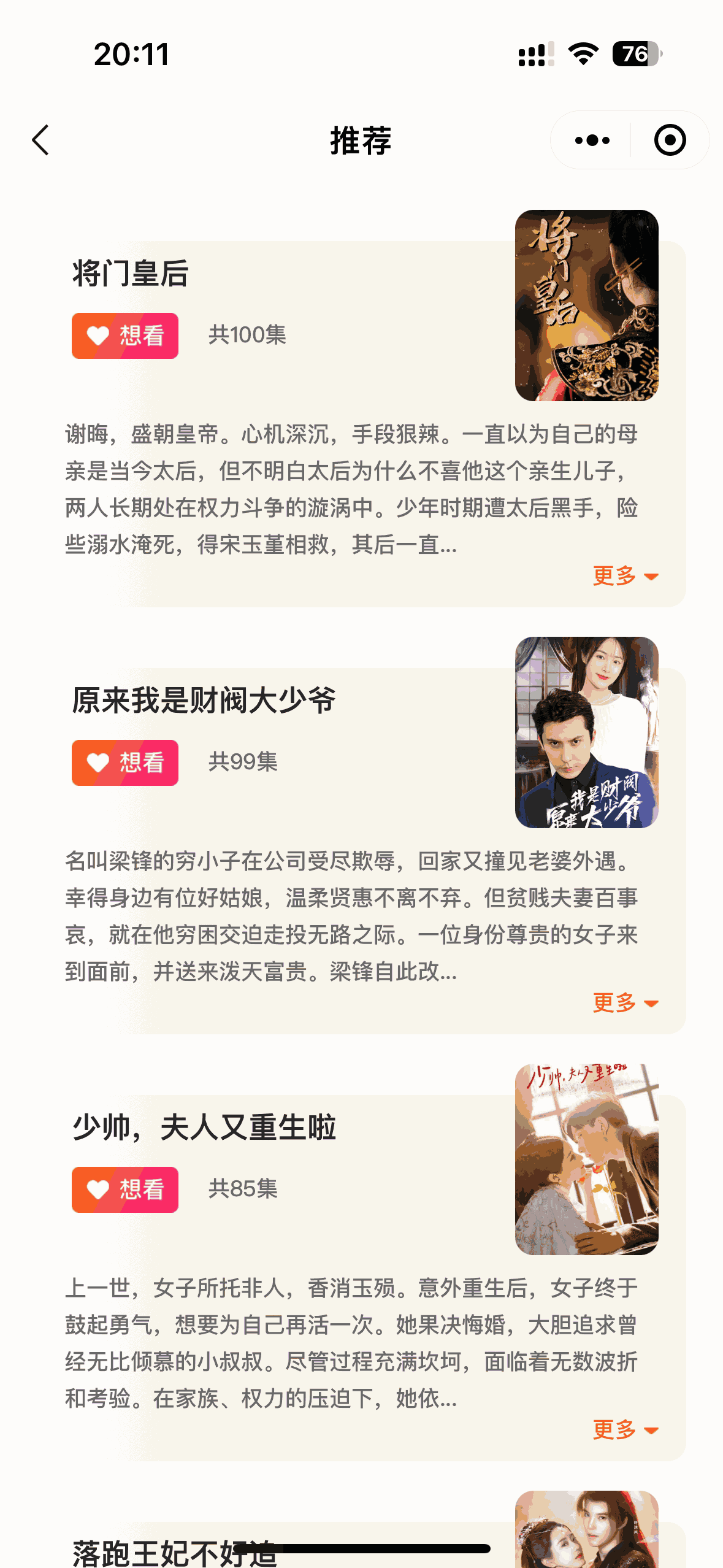Add 少帅，夫人又重生啦 to 想看
The image size is (723, 1568).
click(x=125, y=1189)
